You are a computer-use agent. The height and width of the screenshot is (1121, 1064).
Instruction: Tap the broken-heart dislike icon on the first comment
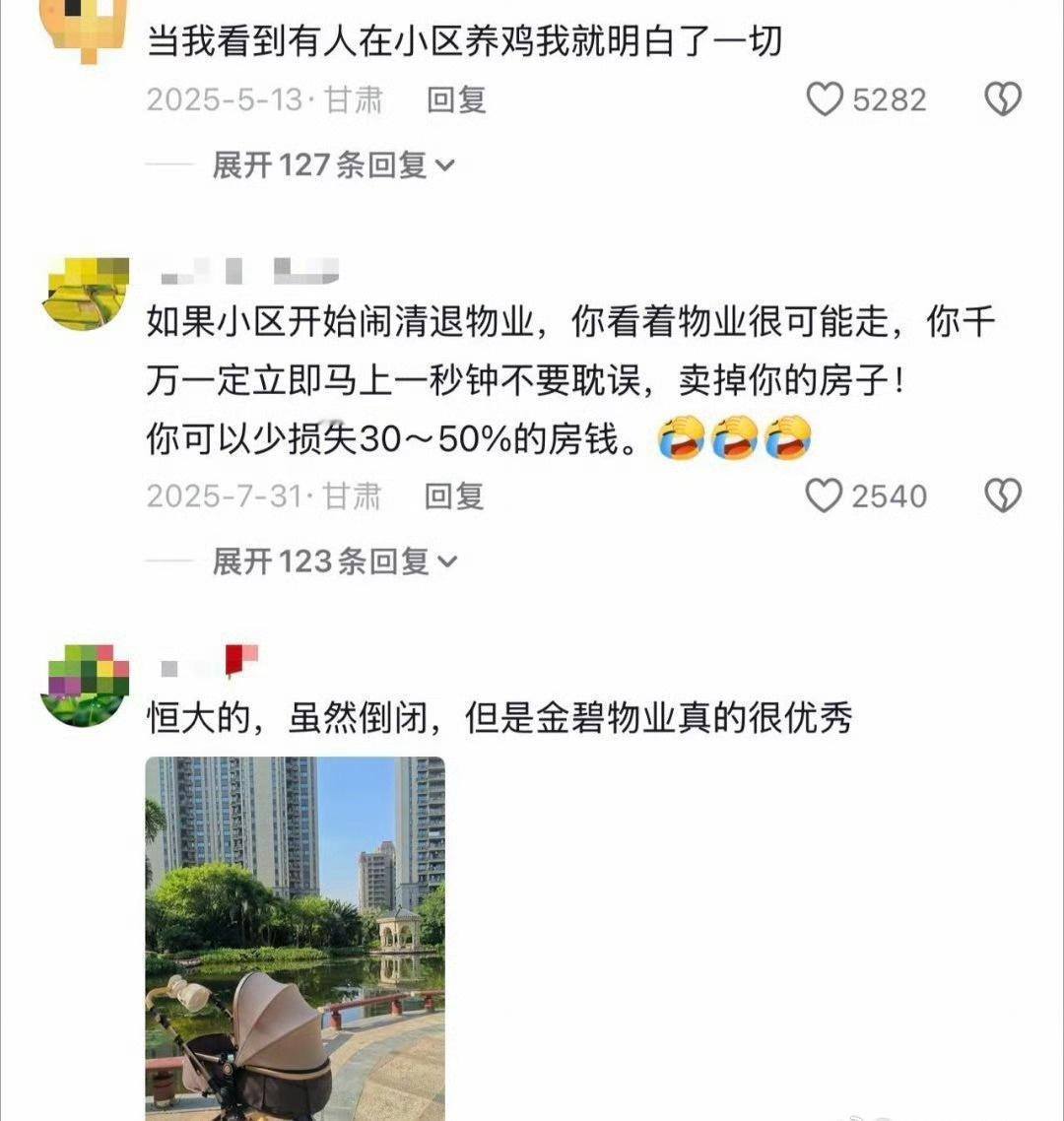[x=1001, y=99]
